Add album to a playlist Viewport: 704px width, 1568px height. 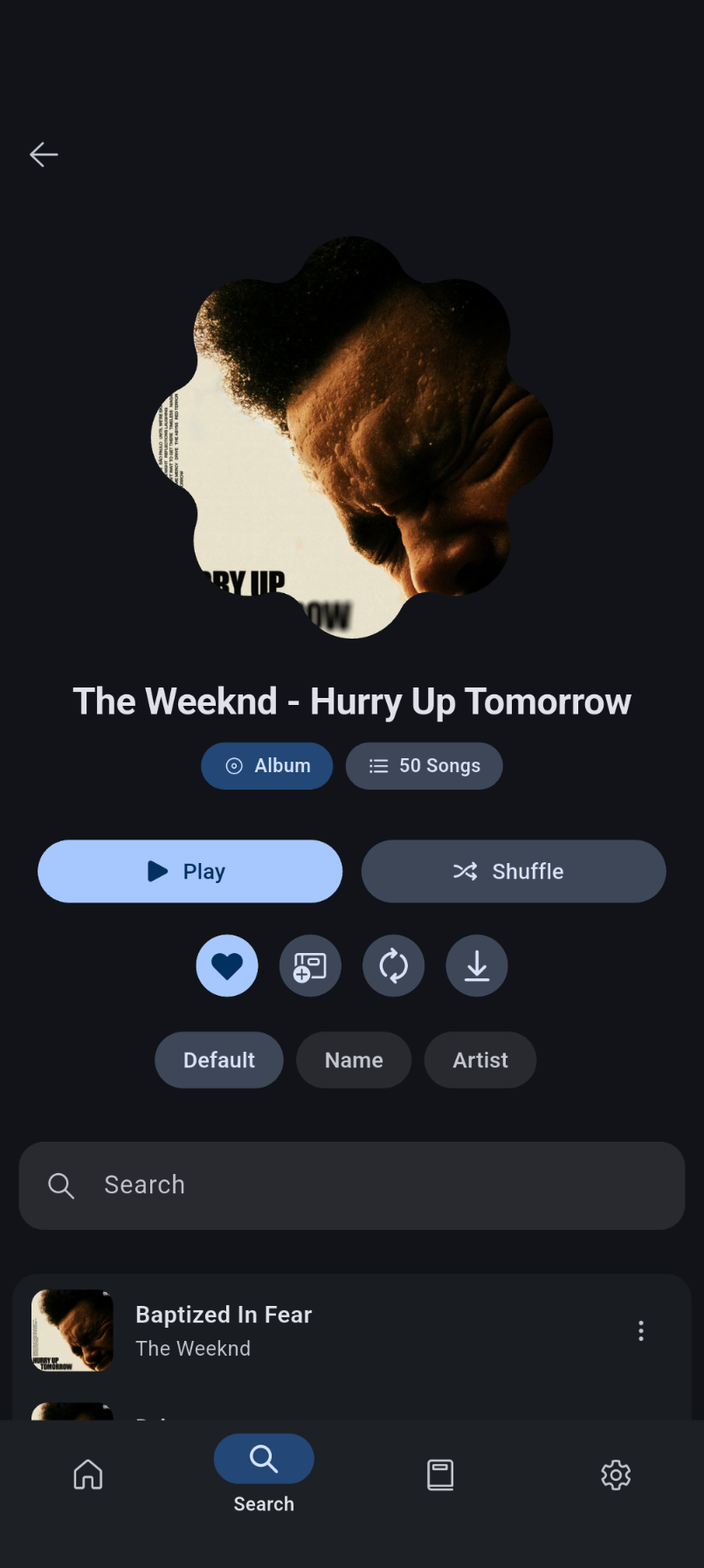point(310,966)
